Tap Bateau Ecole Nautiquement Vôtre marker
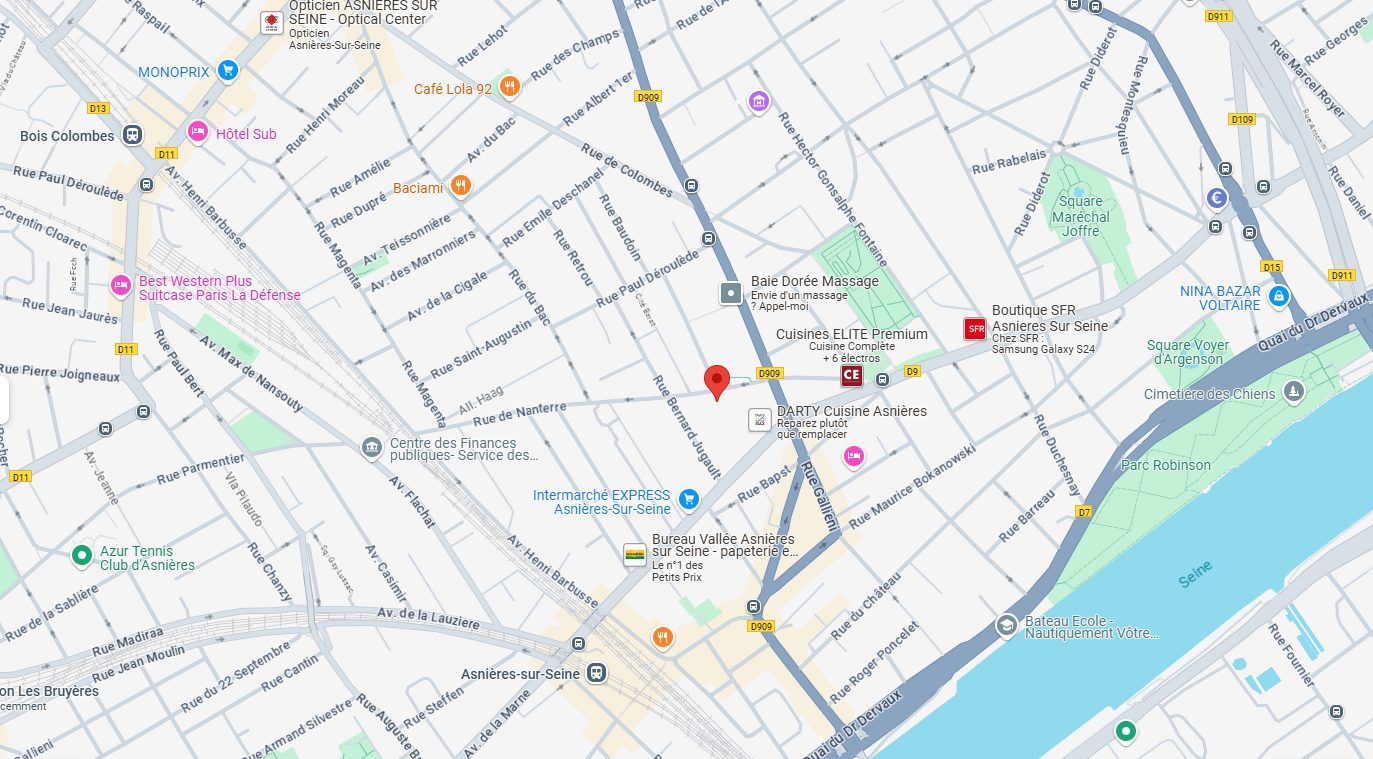The width and height of the screenshot is (1373, 759). click(1006, 626)
